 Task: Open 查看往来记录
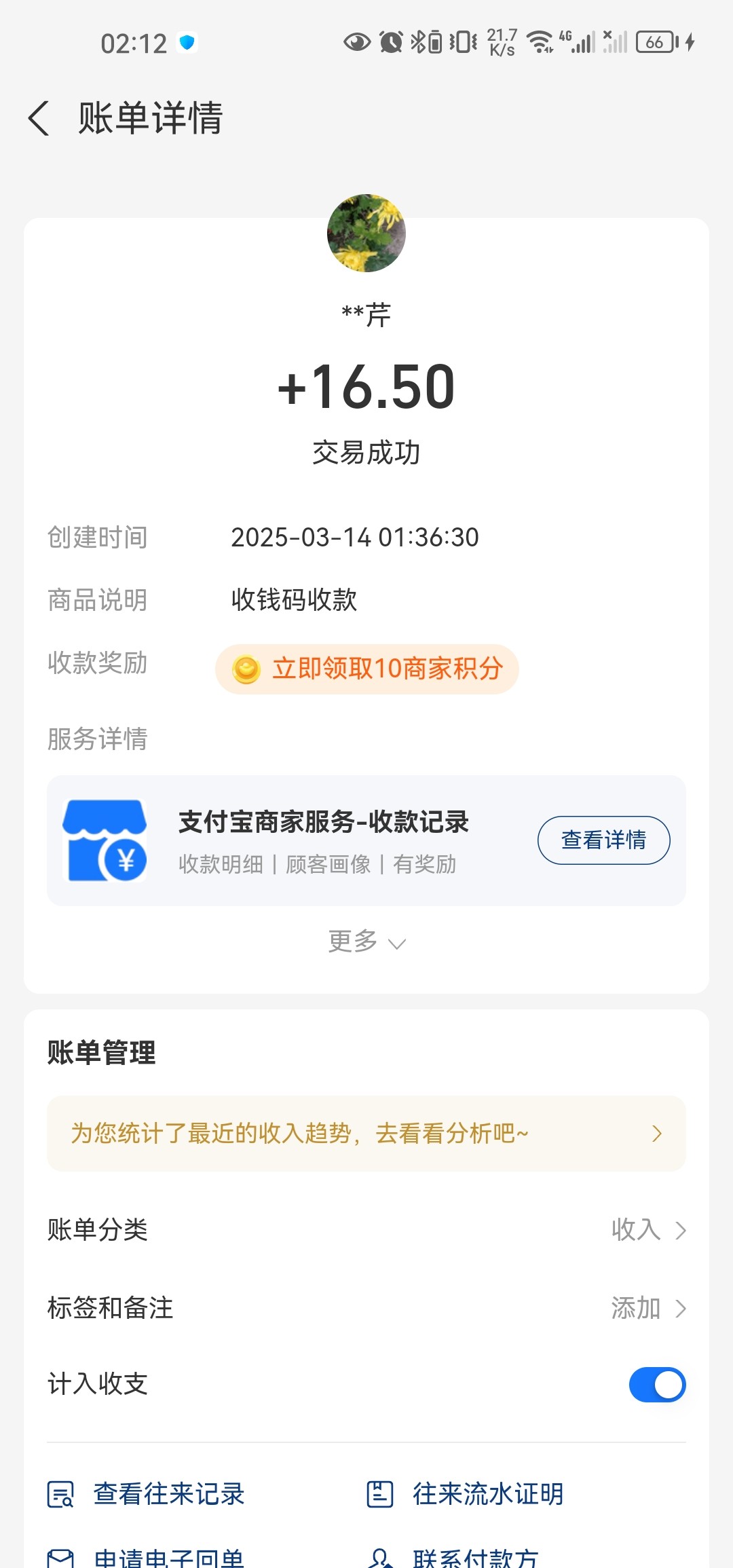[x=146, y=1493]
